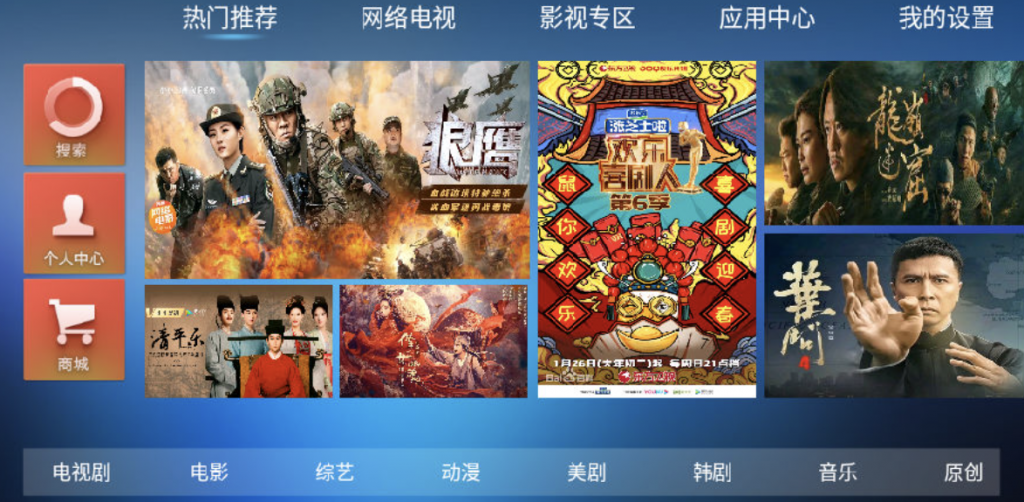Open the 韩剧 category
Image resolution: width=1024 pixels, height=502 pixels.
[712, 473]
